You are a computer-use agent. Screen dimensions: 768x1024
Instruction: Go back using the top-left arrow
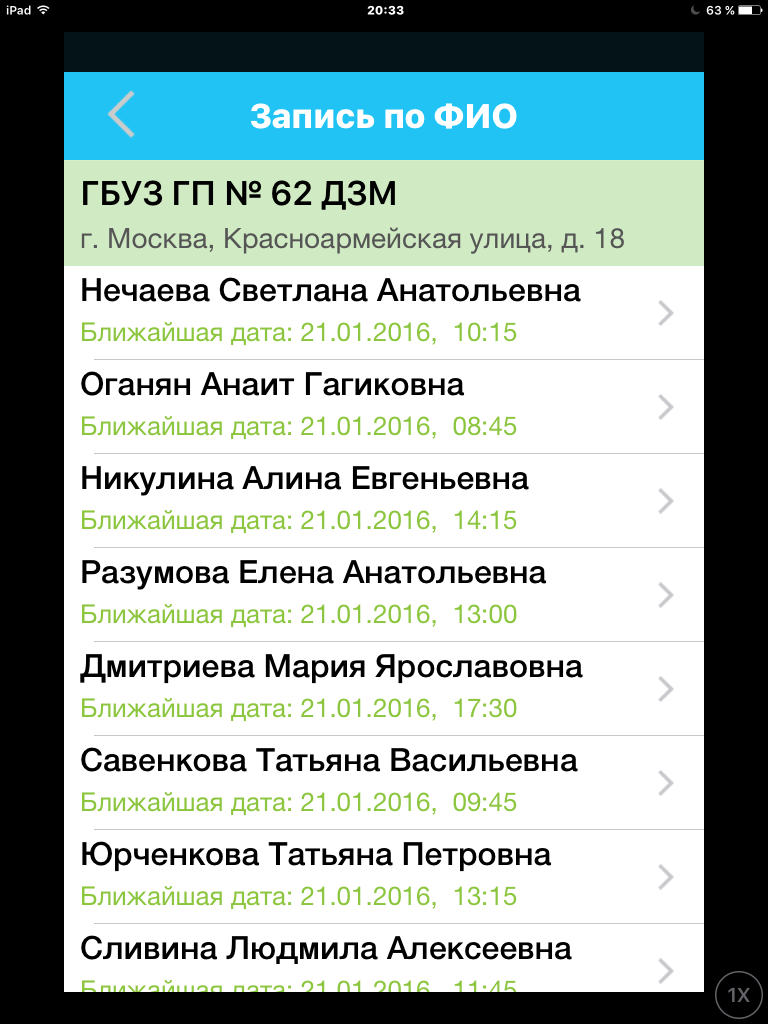pyautogui.click(x=121, y=115)
